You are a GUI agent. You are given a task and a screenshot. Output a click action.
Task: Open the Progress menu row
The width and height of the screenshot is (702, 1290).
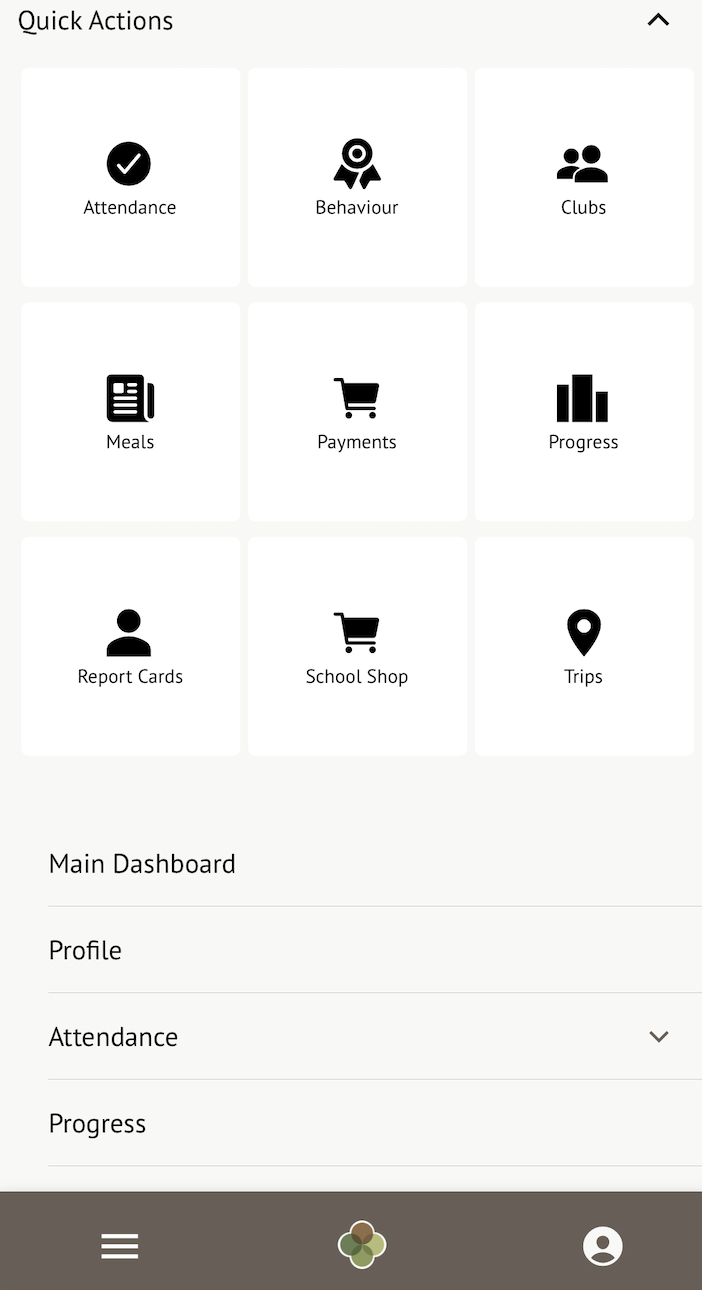pyautogui.click(x=97, y=1124)
